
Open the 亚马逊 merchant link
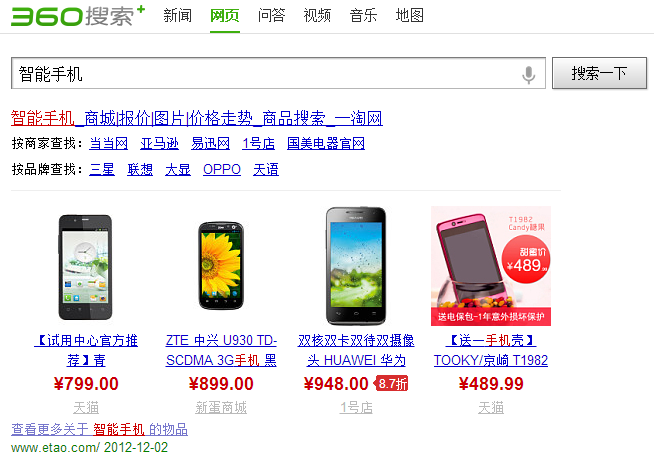[159, 144]
